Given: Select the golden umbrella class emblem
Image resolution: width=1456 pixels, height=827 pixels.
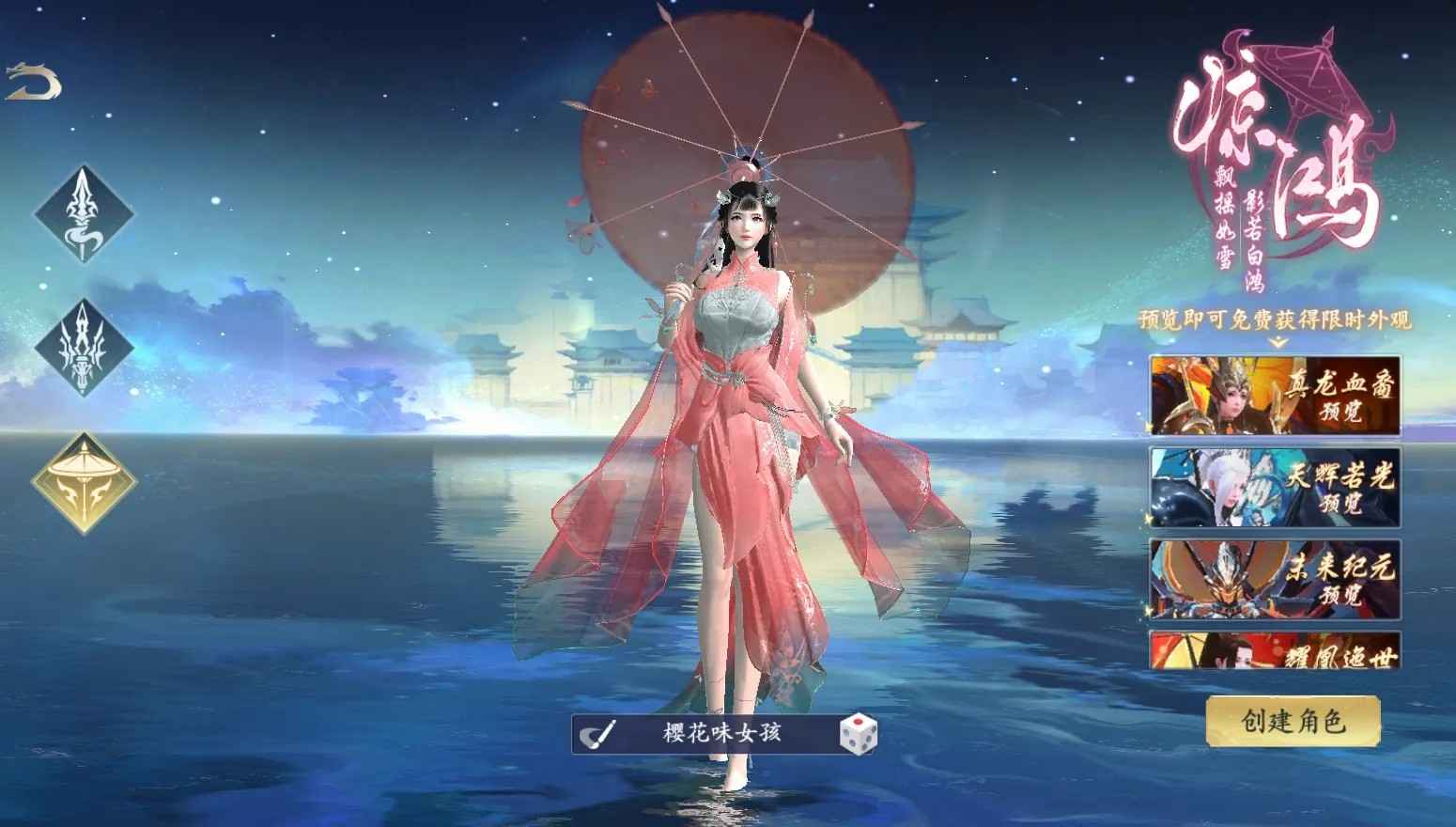Looking at the screenshot, I should click(84, 483).
